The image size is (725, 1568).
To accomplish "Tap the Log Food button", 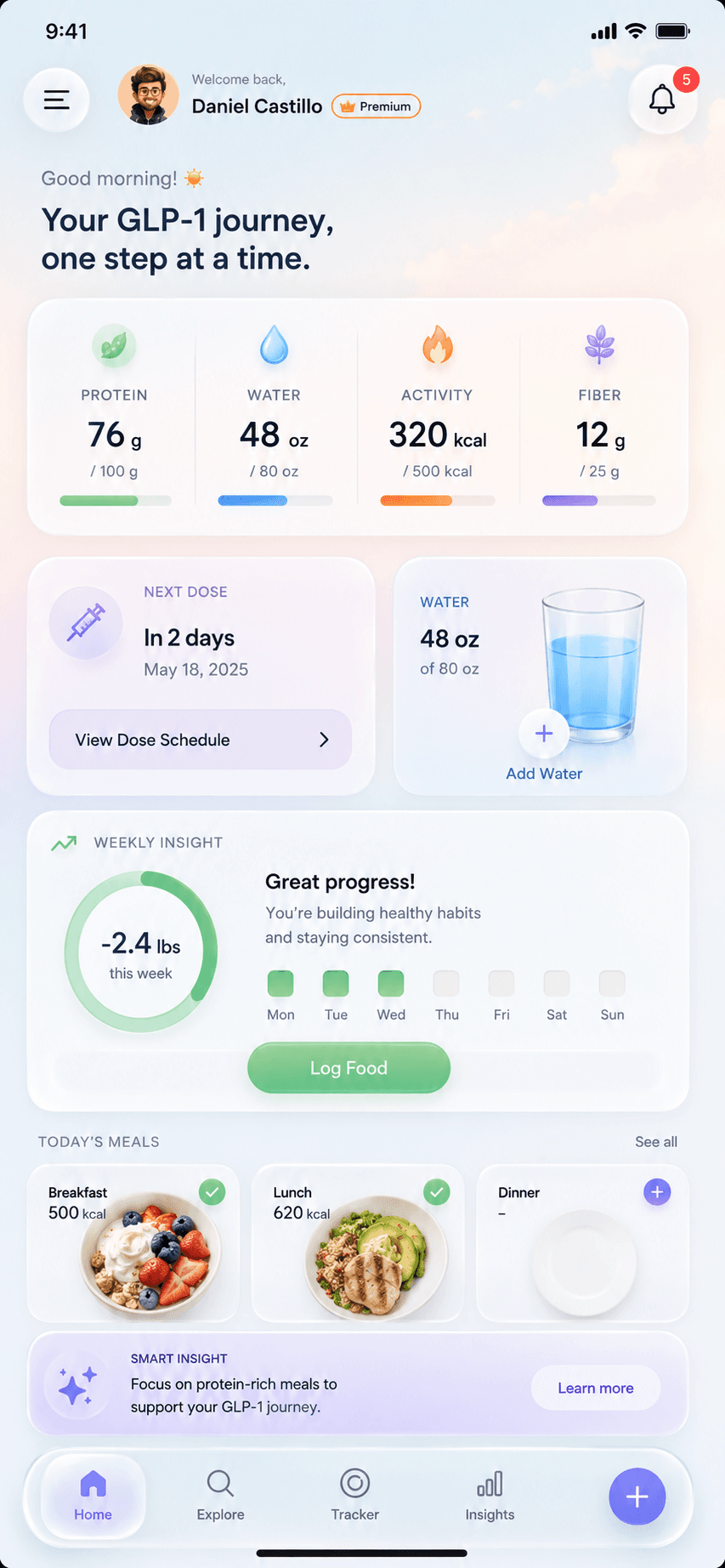I will coord(348,1068).
